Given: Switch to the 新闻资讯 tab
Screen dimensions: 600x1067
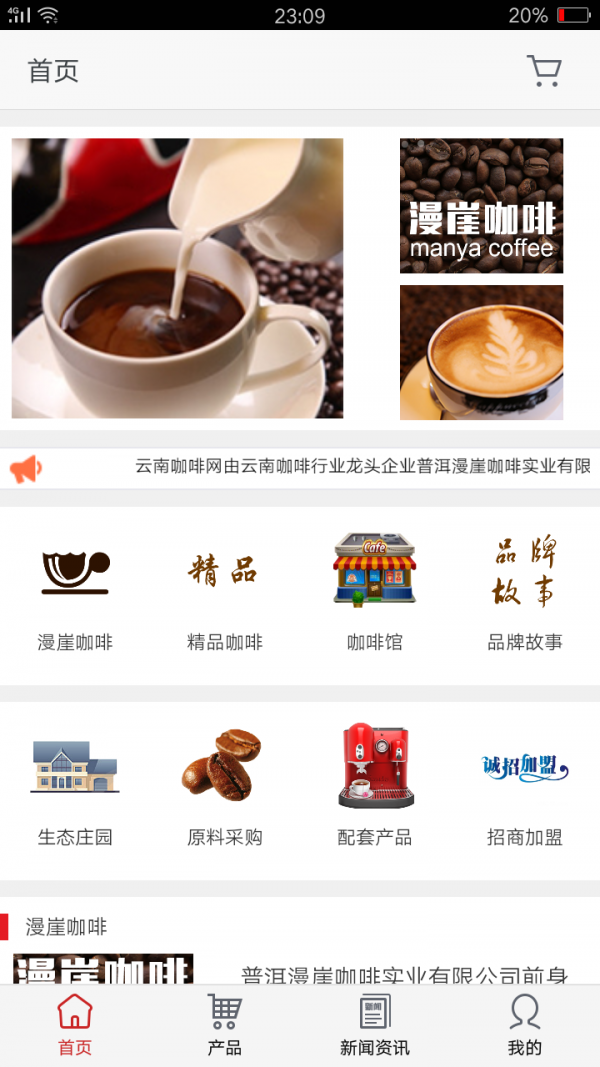Looking at the screenshot, I should pyautogui.click(x=375, y=1025).
